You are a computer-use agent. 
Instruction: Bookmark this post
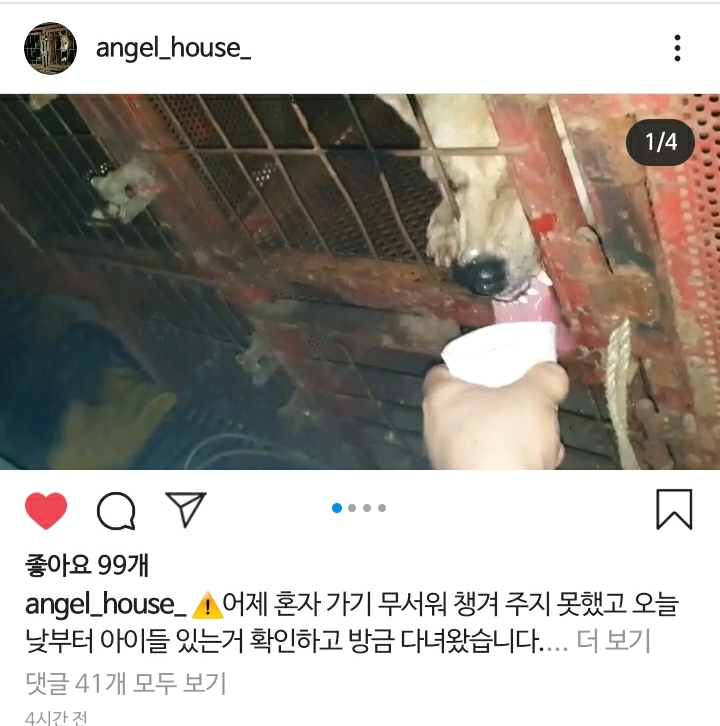click(674, 509)
